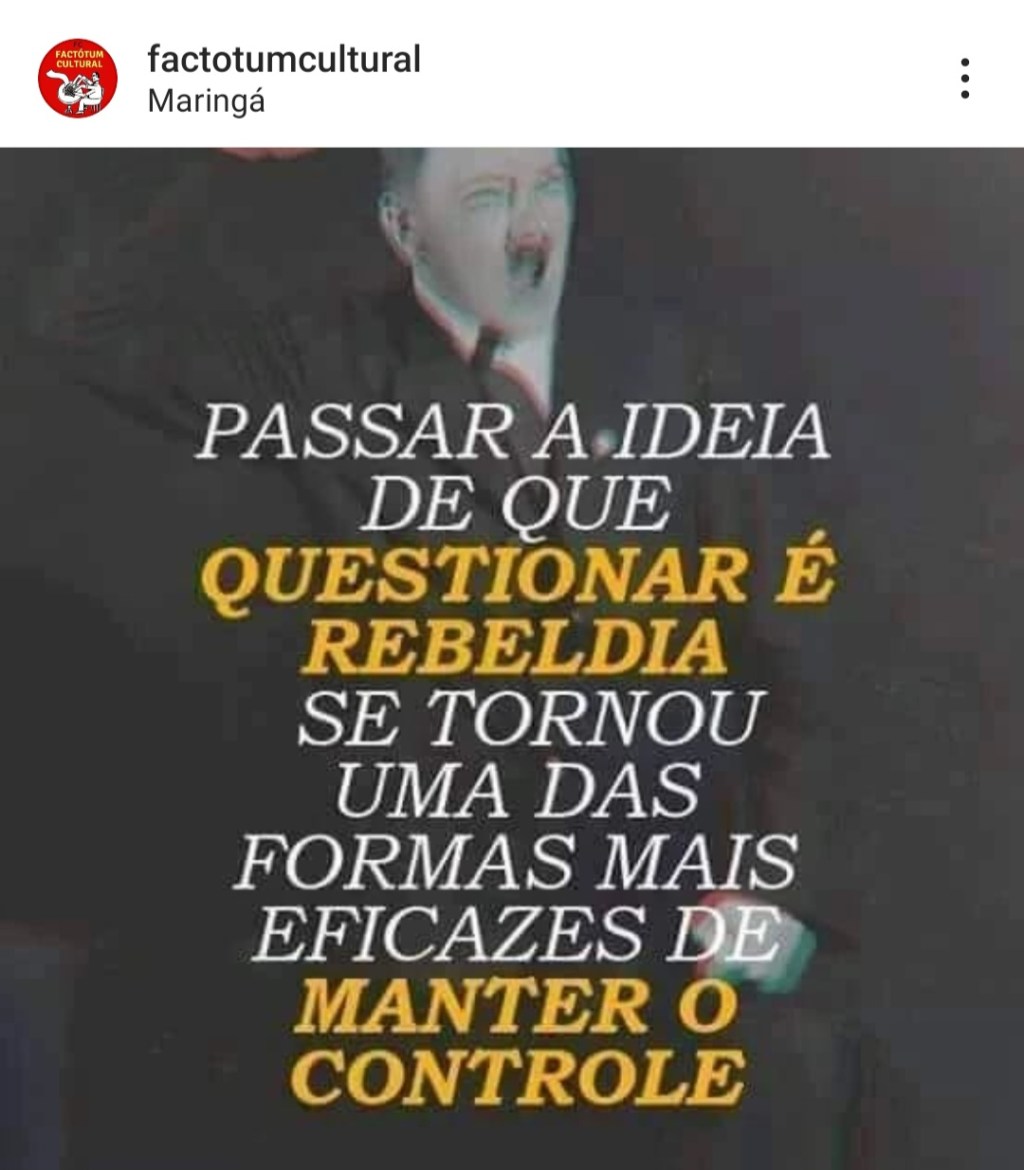
Task: Select the bottom dot of the overflow menu
Action: (965, 96)
